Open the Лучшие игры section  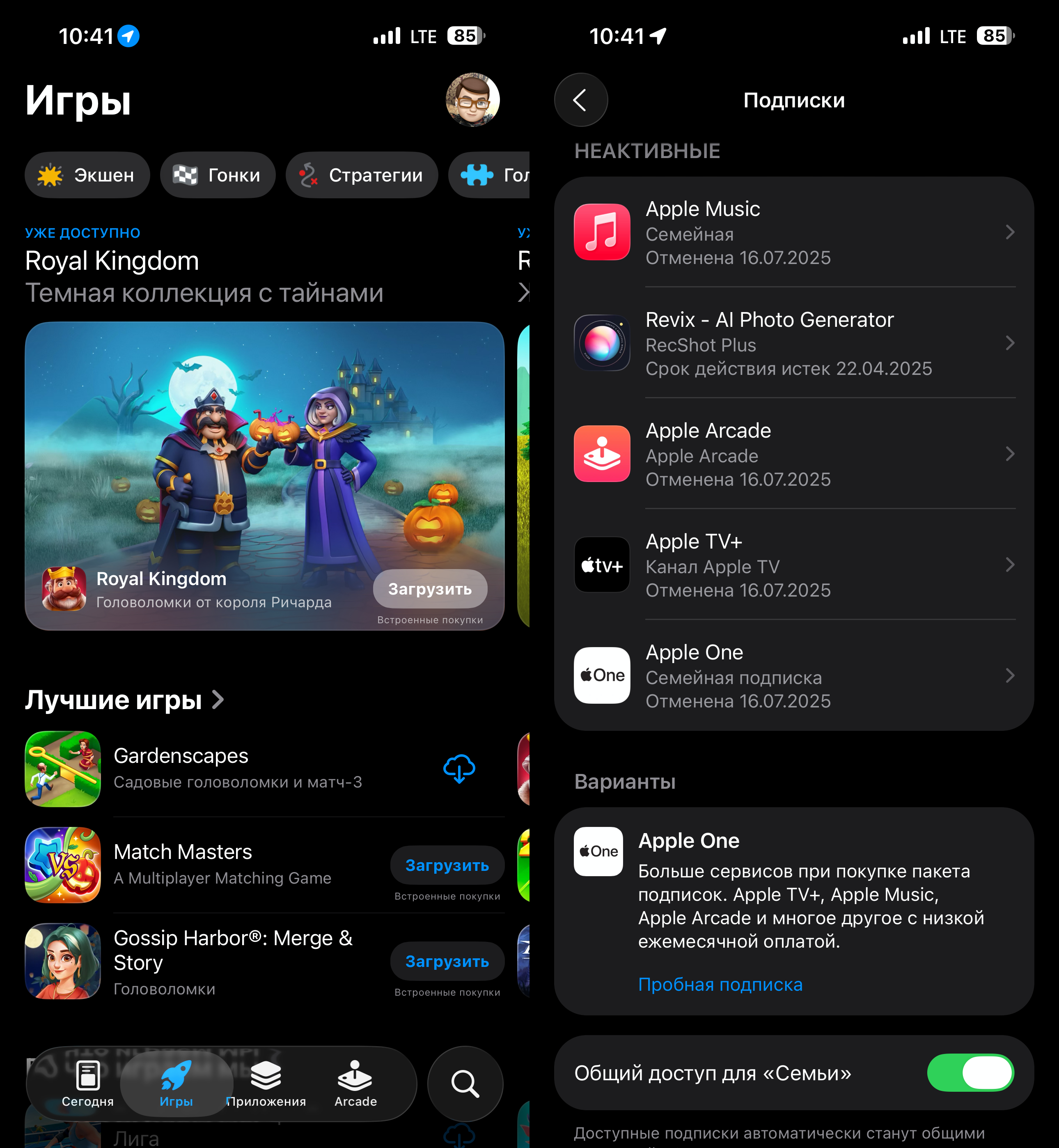pyautogui.click(x=124, y=700)
